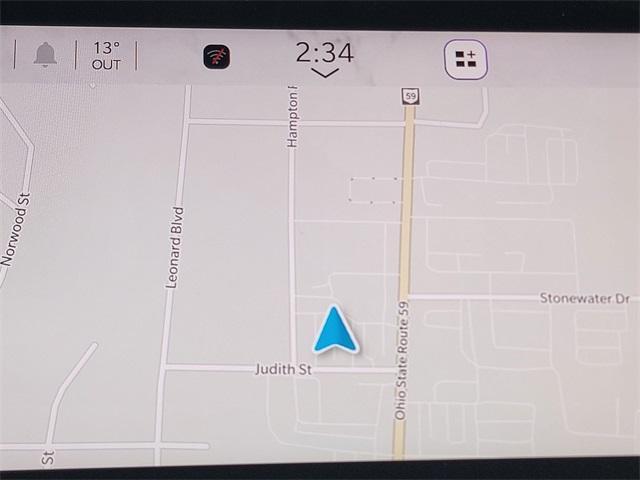Tap the blue vehicle position arrow
The width and height of the screenshot is (640, 480).
[336, 331]
